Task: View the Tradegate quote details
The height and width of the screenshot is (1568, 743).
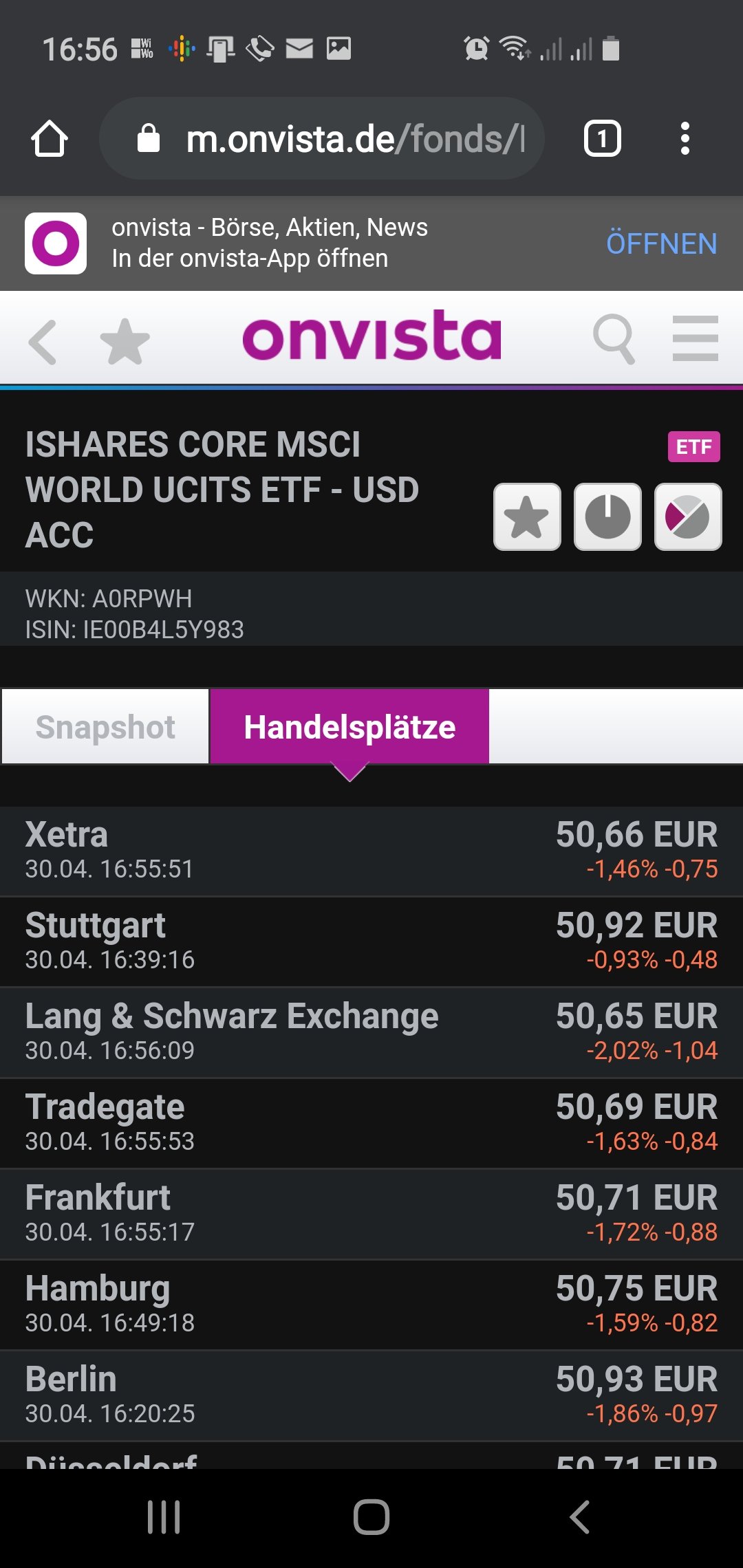Action: coord(371,1123)
